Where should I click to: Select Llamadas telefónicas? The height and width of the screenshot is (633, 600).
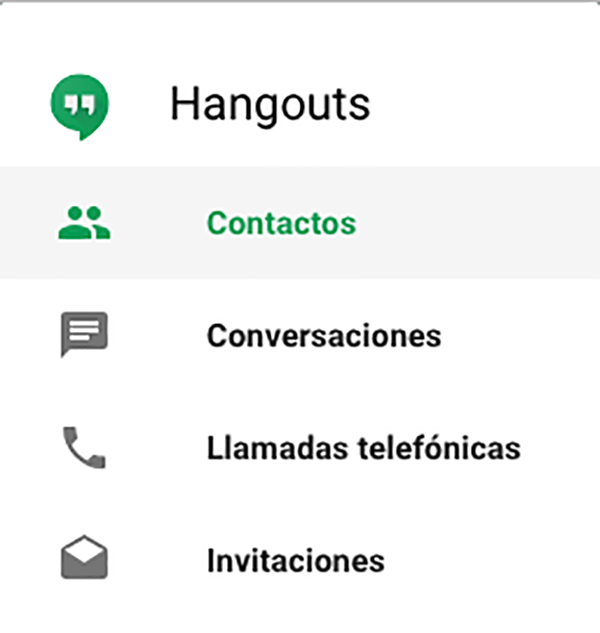point(362,447)
